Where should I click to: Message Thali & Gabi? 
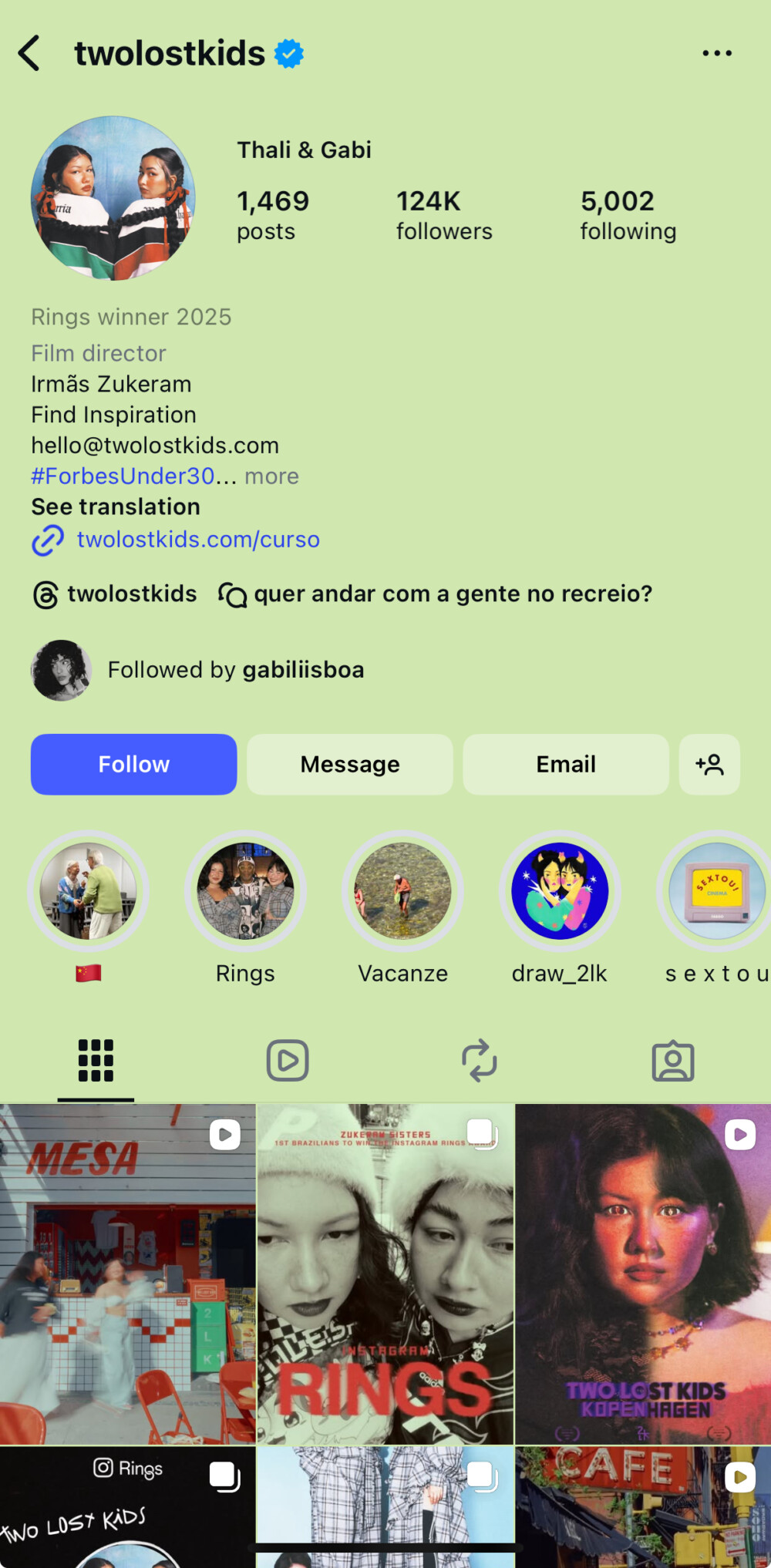tap(349, 764)
